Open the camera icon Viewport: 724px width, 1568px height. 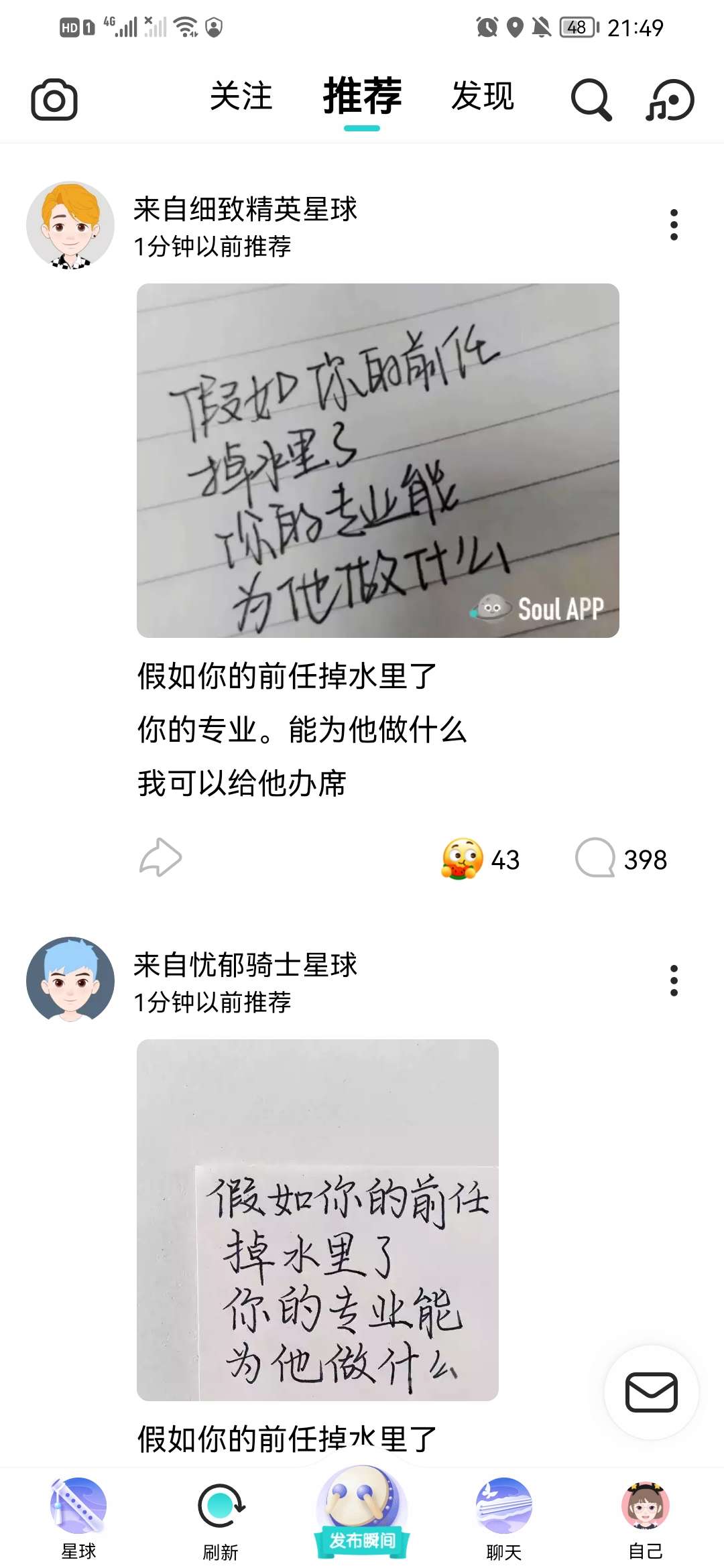pos(54,100)
